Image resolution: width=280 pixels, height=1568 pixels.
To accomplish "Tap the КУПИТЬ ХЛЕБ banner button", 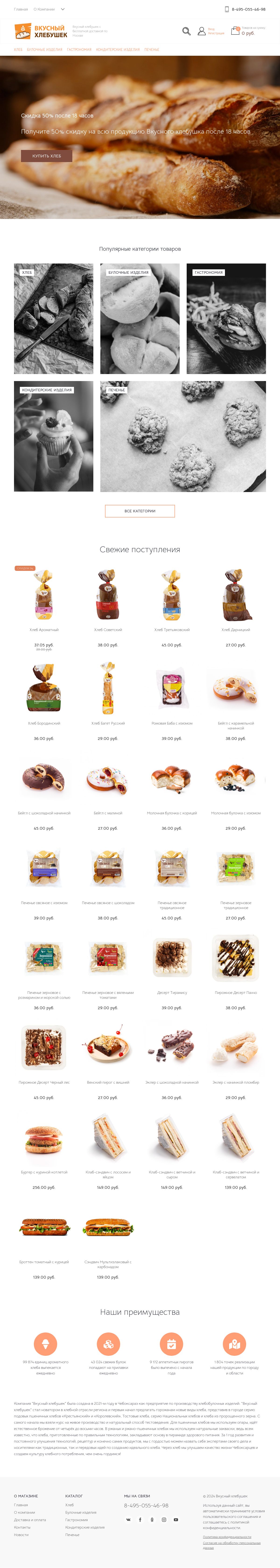I will click(47, 156).
